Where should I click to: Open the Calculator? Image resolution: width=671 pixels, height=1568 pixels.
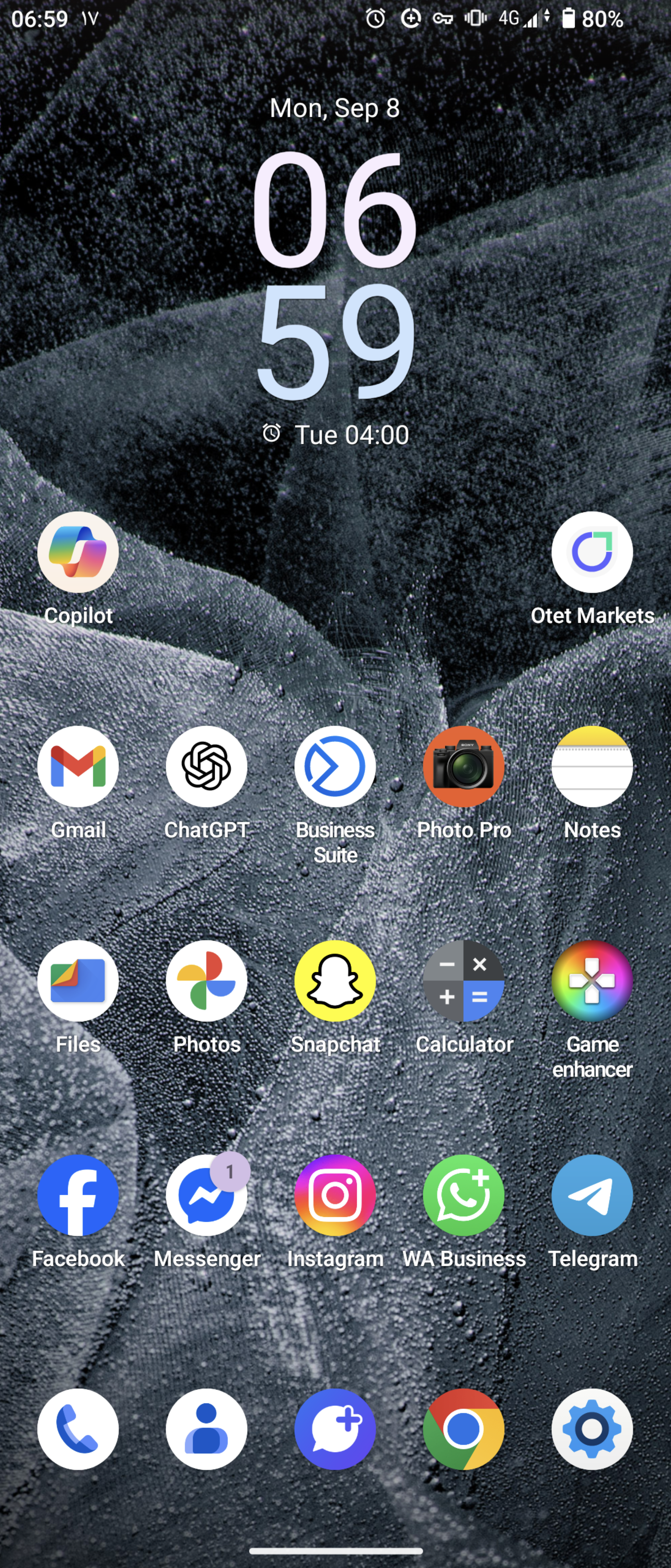(464, 980)
